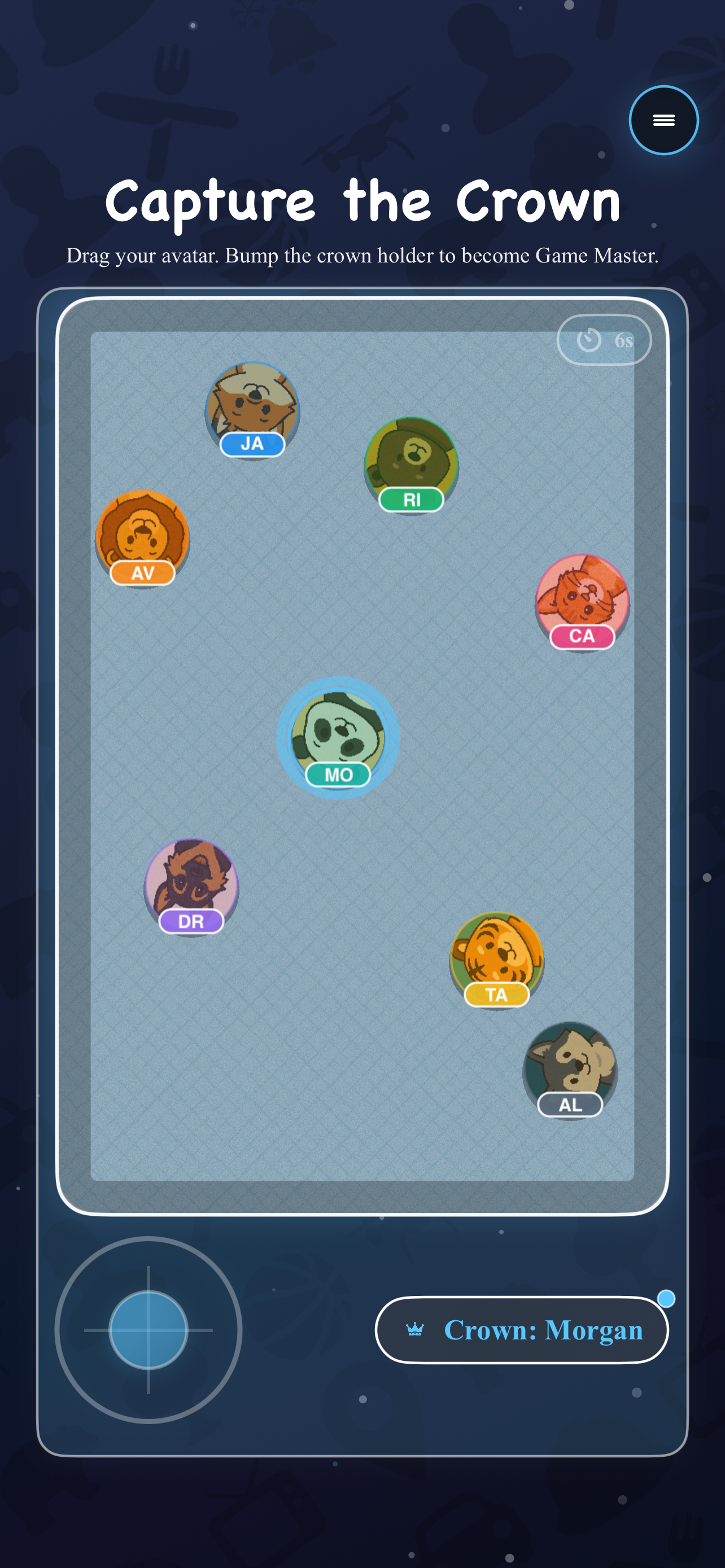The width and height of the screenshot is (725, 1568).
Task: Select the AL wolf avatar
Action: click(x=569, y=1070)
